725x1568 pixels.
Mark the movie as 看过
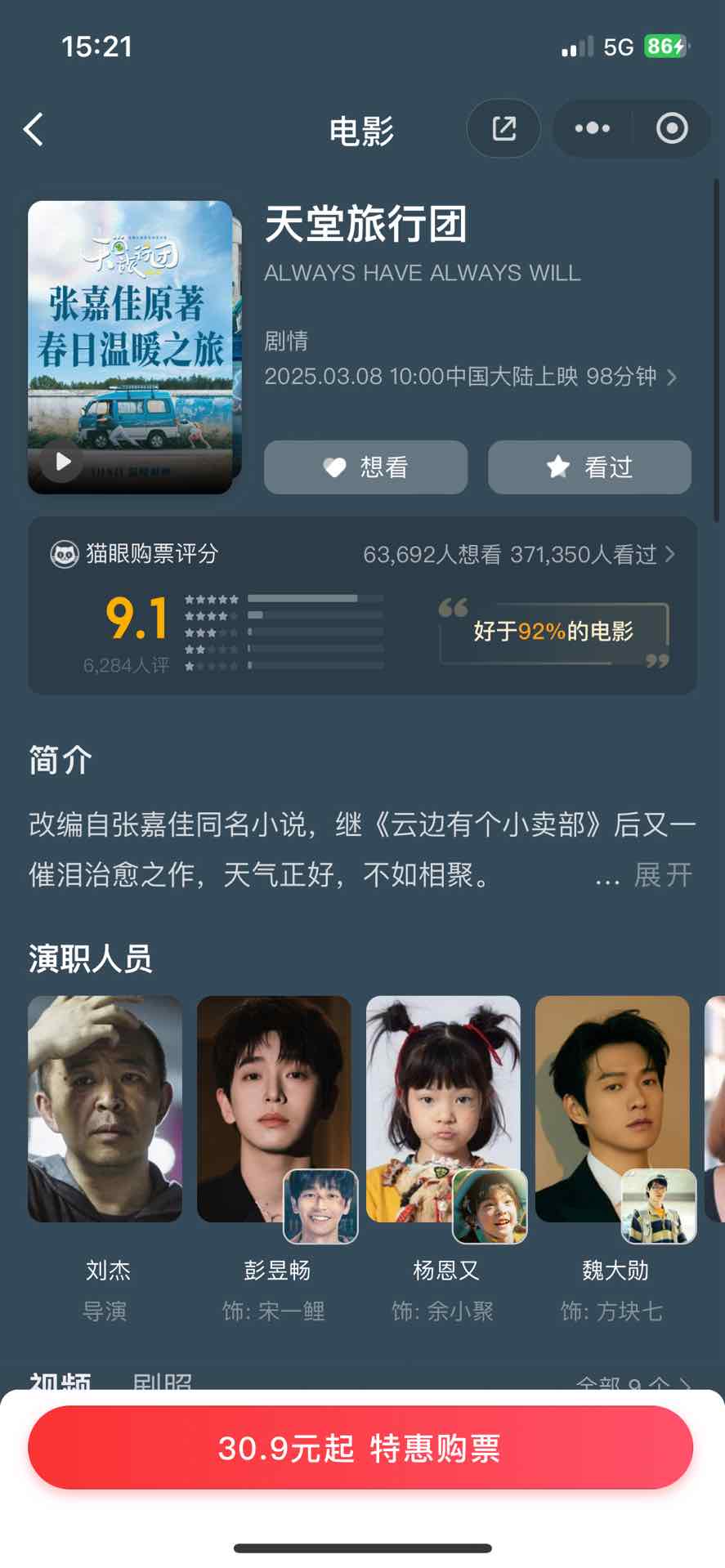589,467
